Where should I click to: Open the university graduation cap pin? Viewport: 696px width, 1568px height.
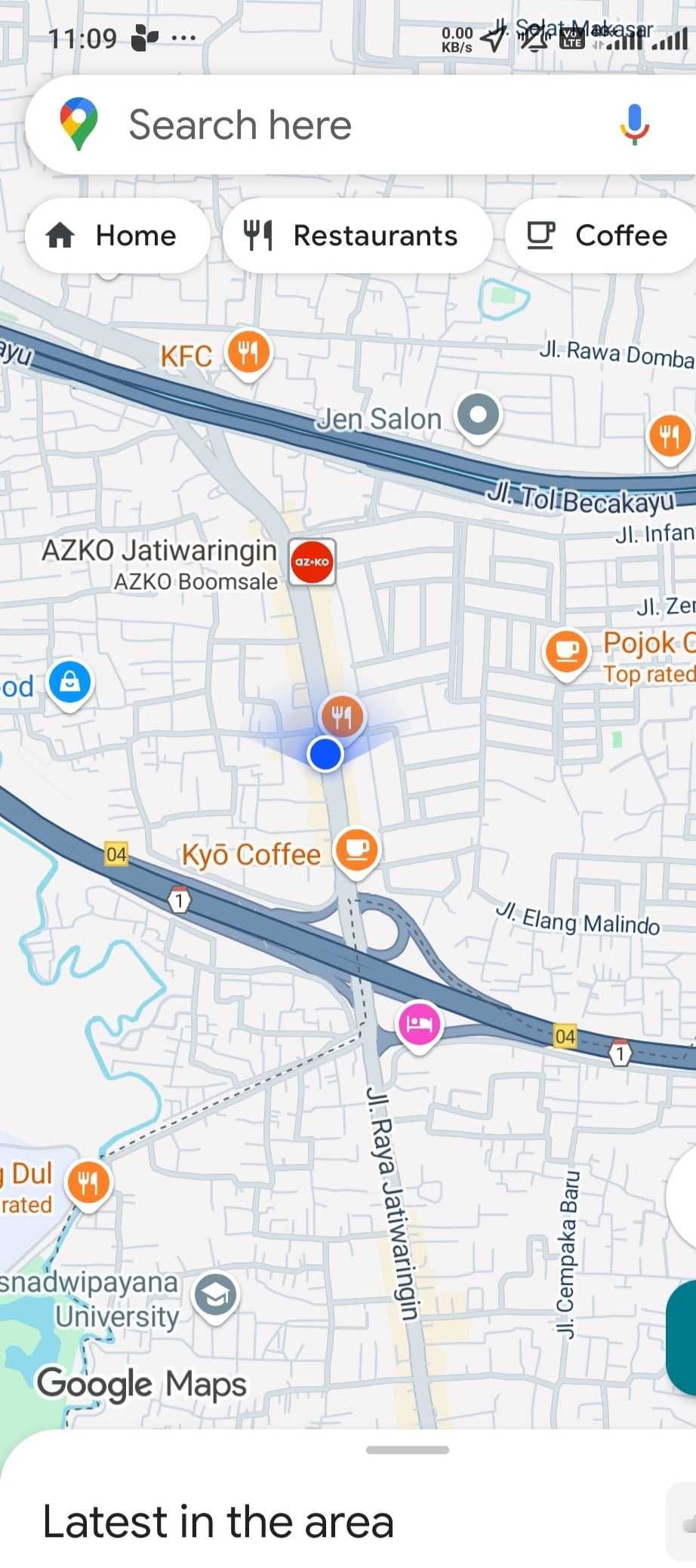[x=216, y=1295]
